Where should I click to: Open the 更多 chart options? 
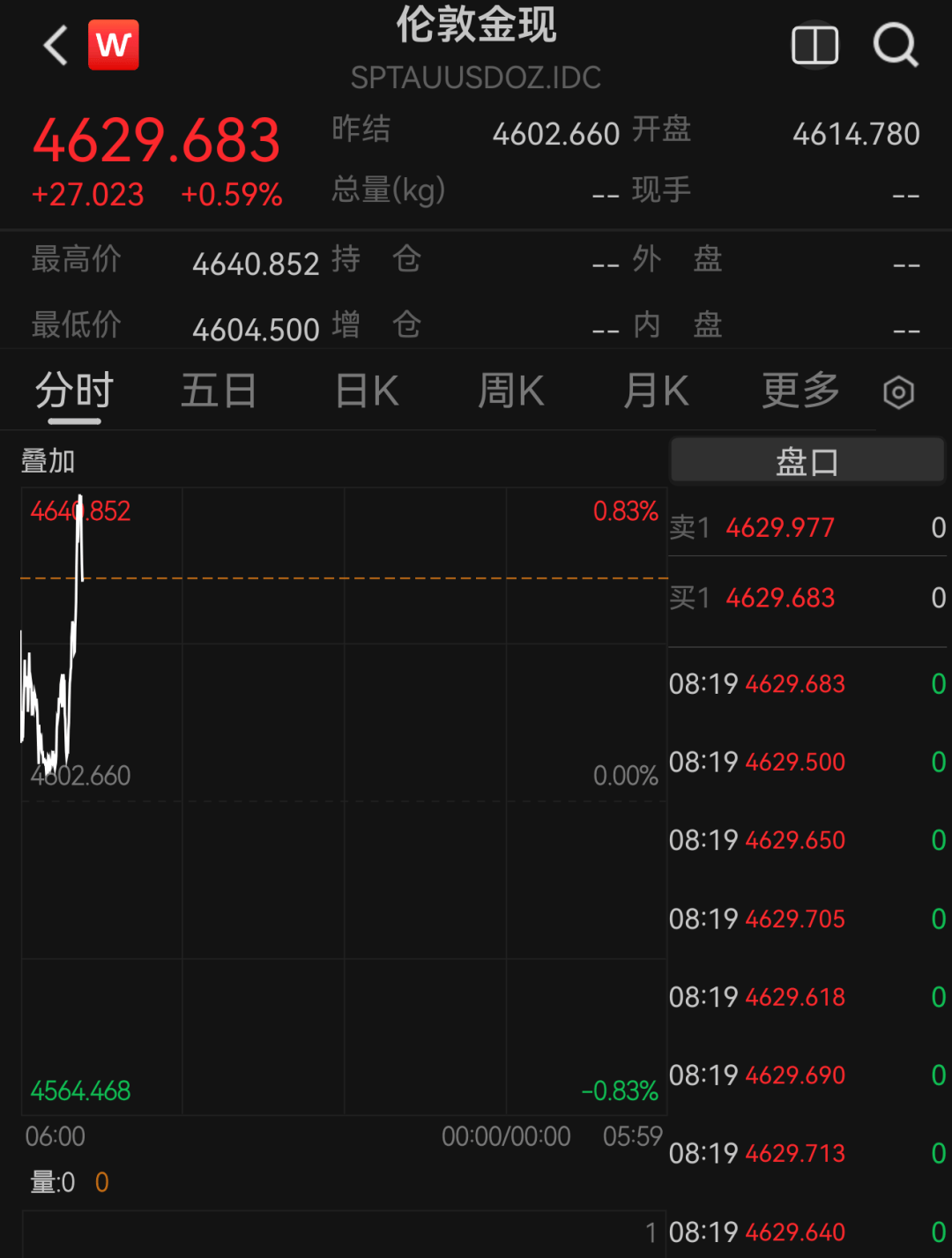click(x=800, y=391)
